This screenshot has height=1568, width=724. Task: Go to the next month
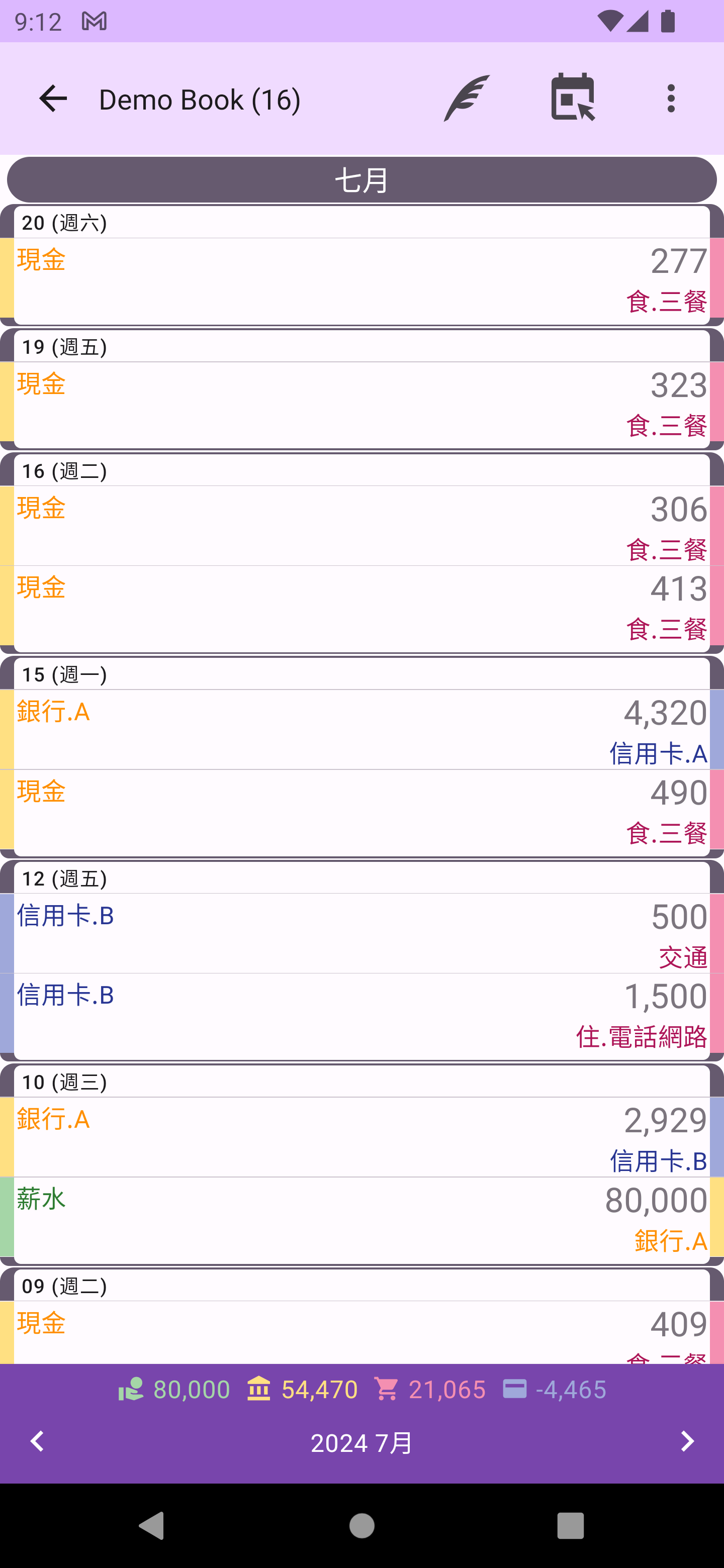687,1442
